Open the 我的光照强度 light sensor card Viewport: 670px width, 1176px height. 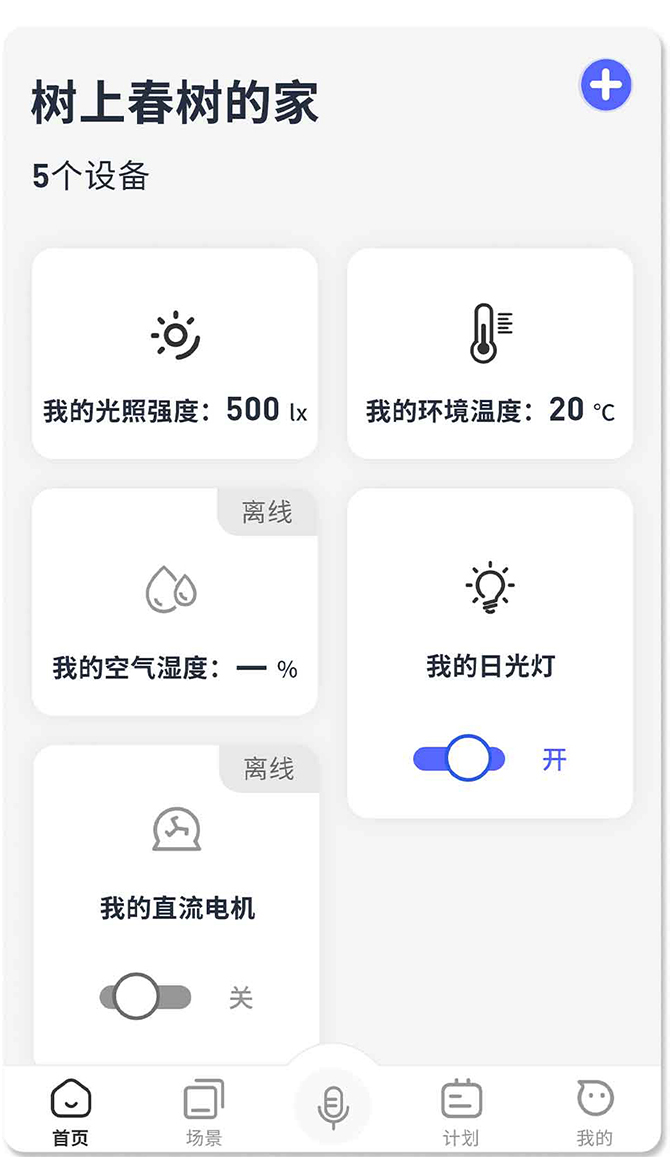pyautogui.click(x=175, y=354)
